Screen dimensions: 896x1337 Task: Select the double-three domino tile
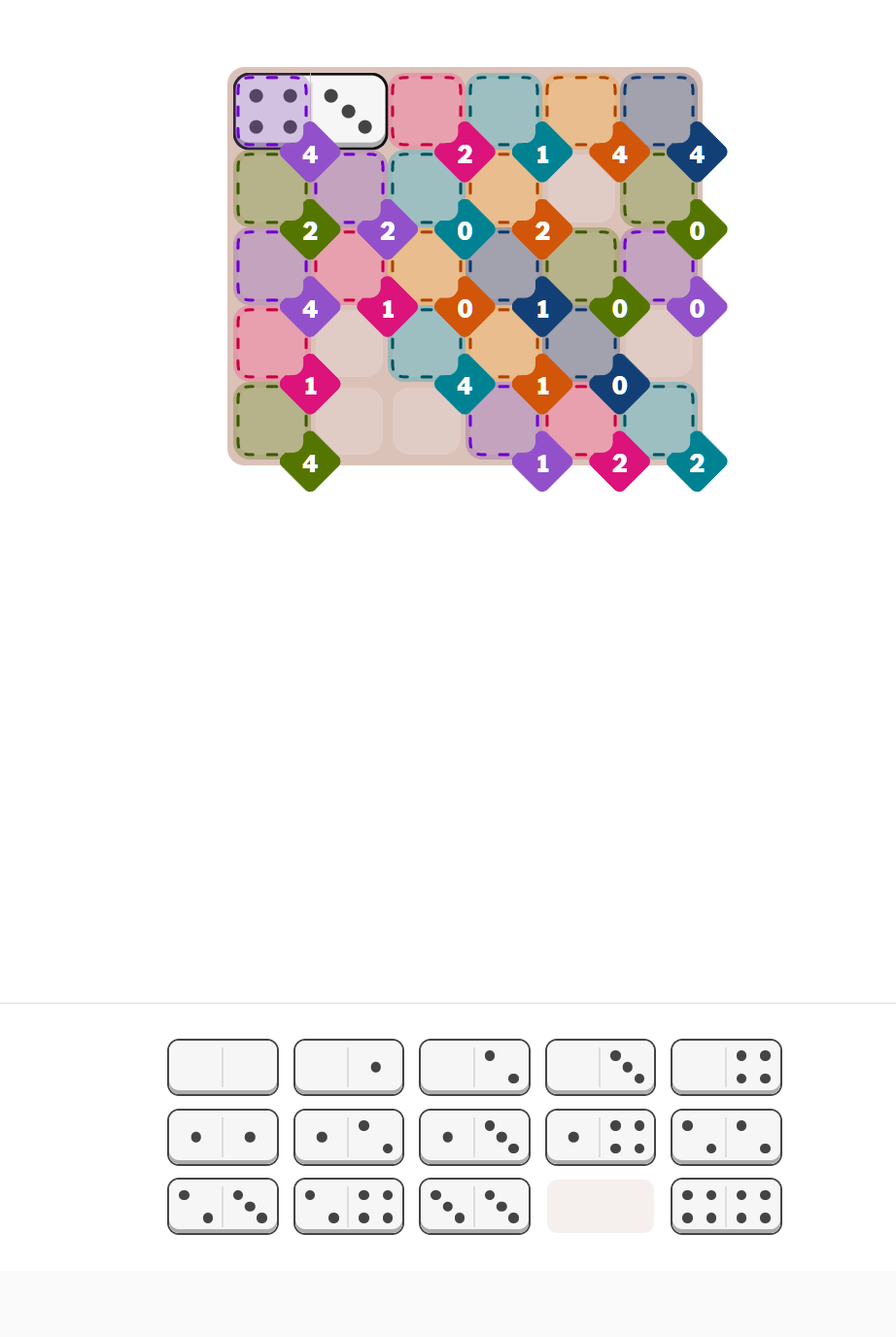474,1206
